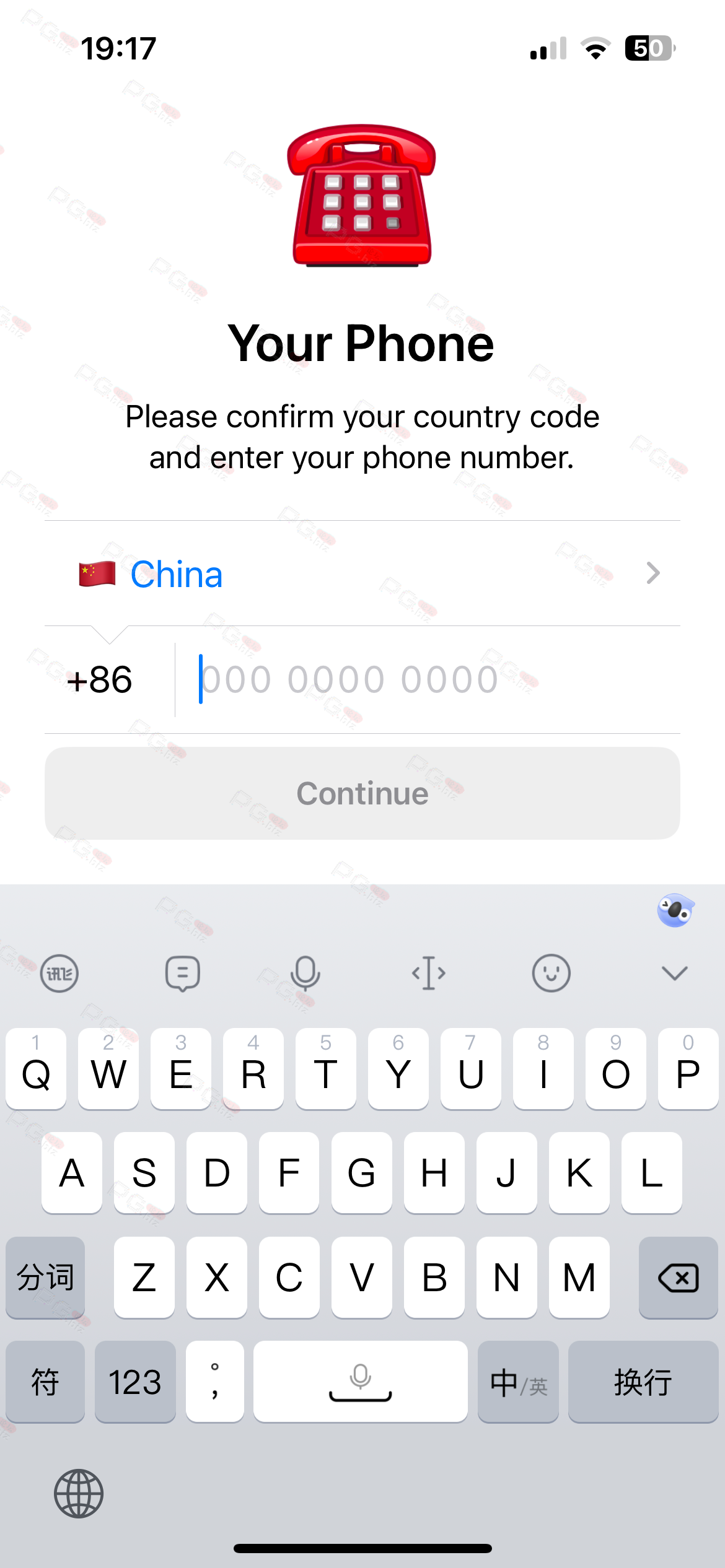This screenshot has height=1568, width=725.
Task: Focus the phone number input field
Action: (428, 679)
